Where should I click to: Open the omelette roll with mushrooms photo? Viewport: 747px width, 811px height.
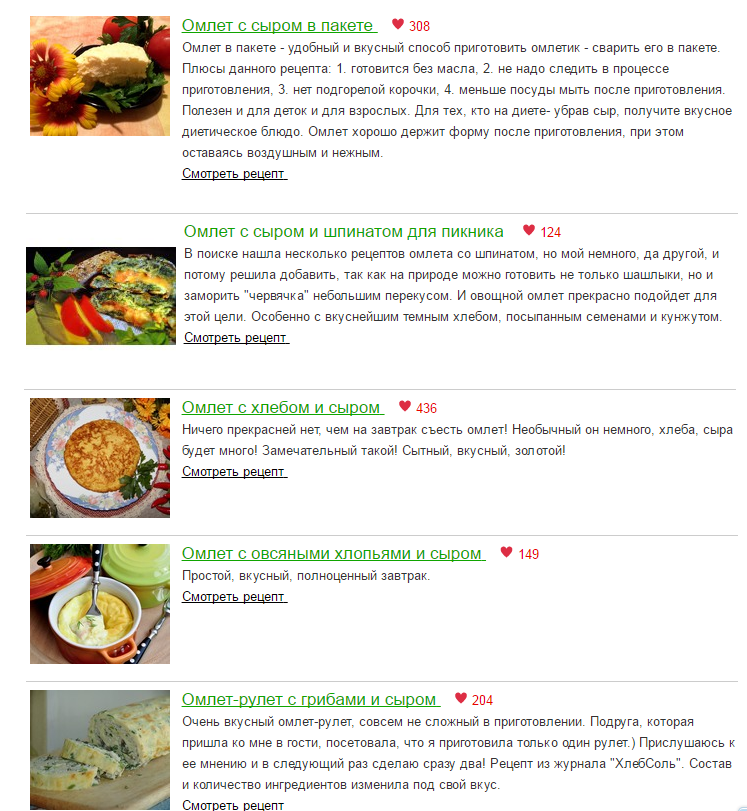click(100, 750)
